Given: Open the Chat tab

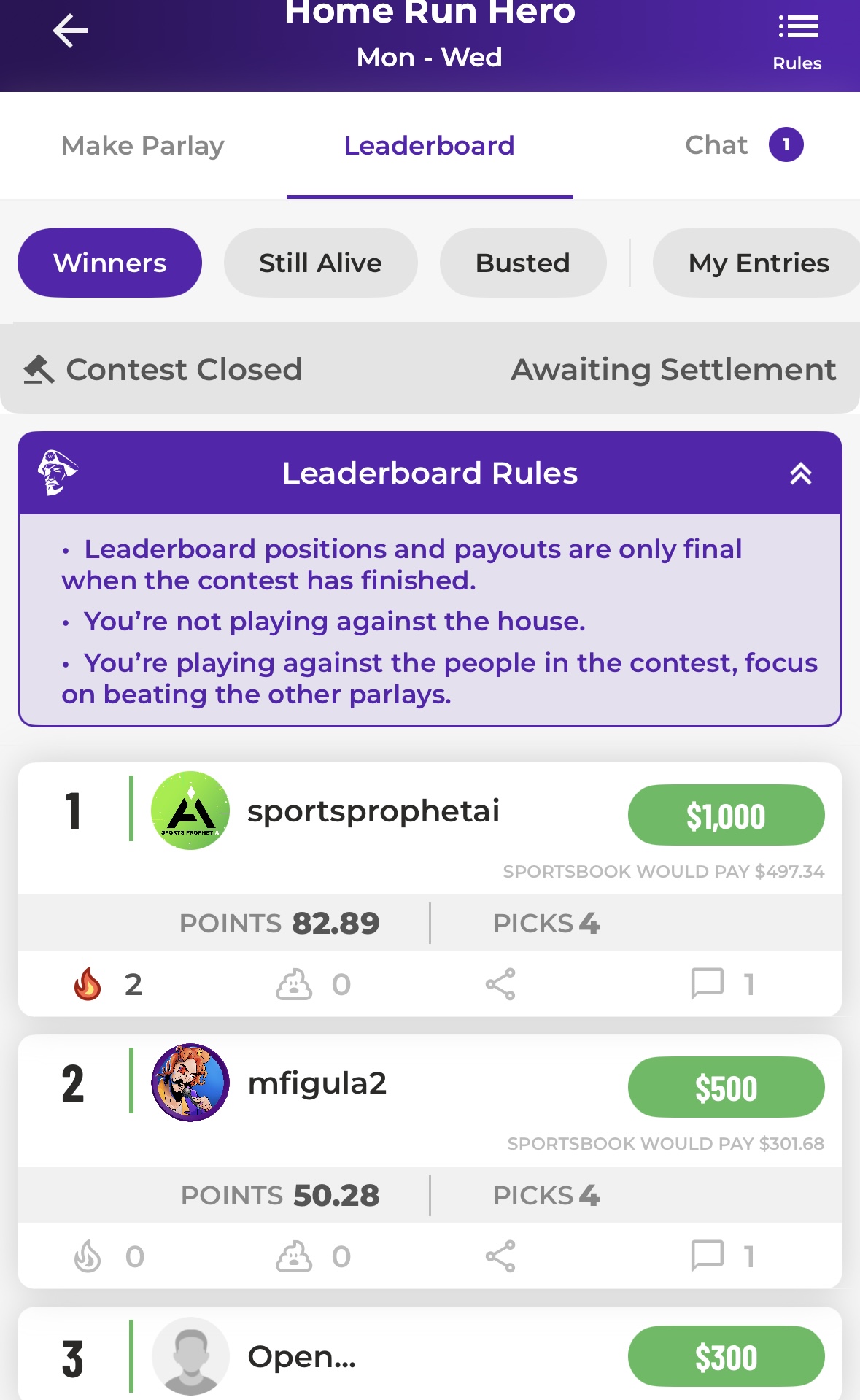Looking at the screenshot, I should pyautogui.click(x=743, y=145).
